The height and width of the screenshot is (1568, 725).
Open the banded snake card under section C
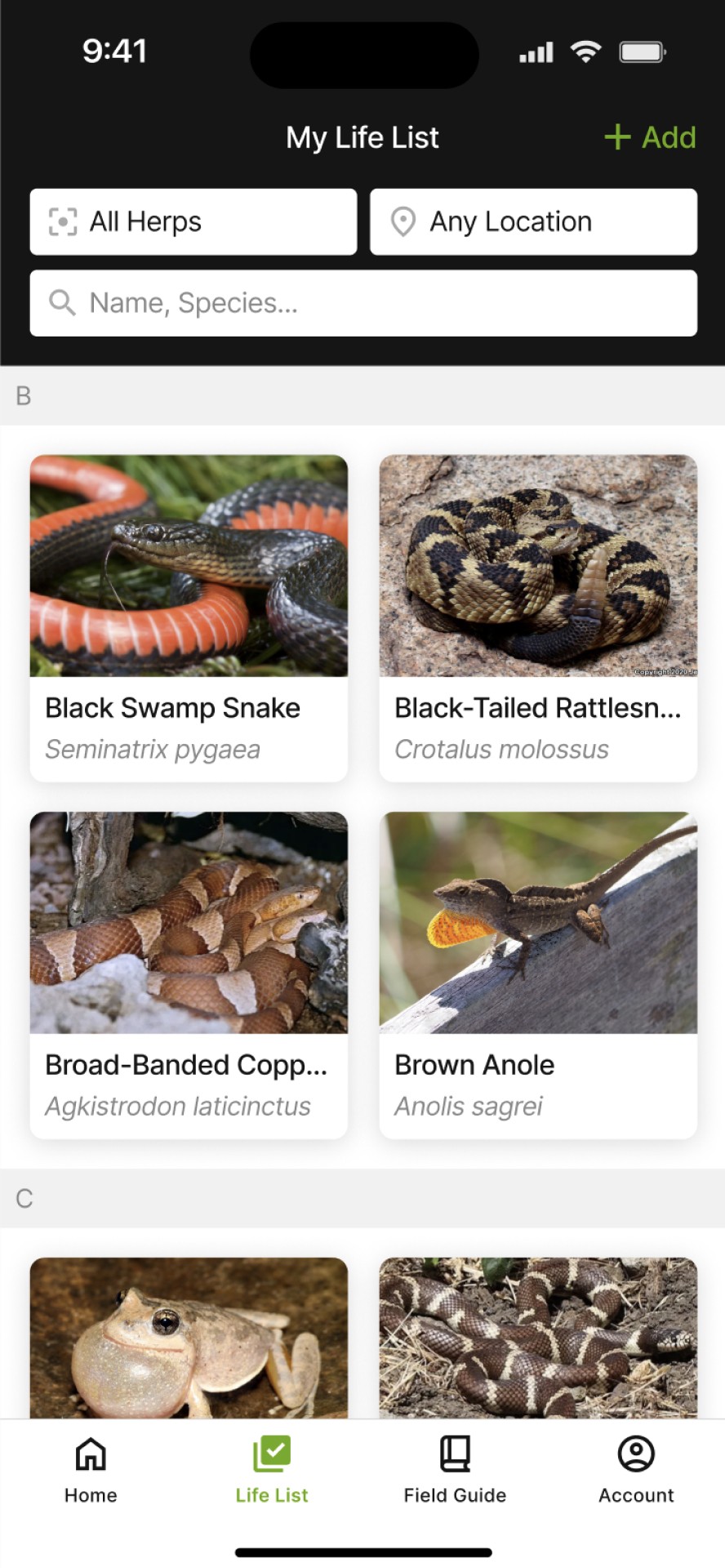click(x=538, y=1338)
